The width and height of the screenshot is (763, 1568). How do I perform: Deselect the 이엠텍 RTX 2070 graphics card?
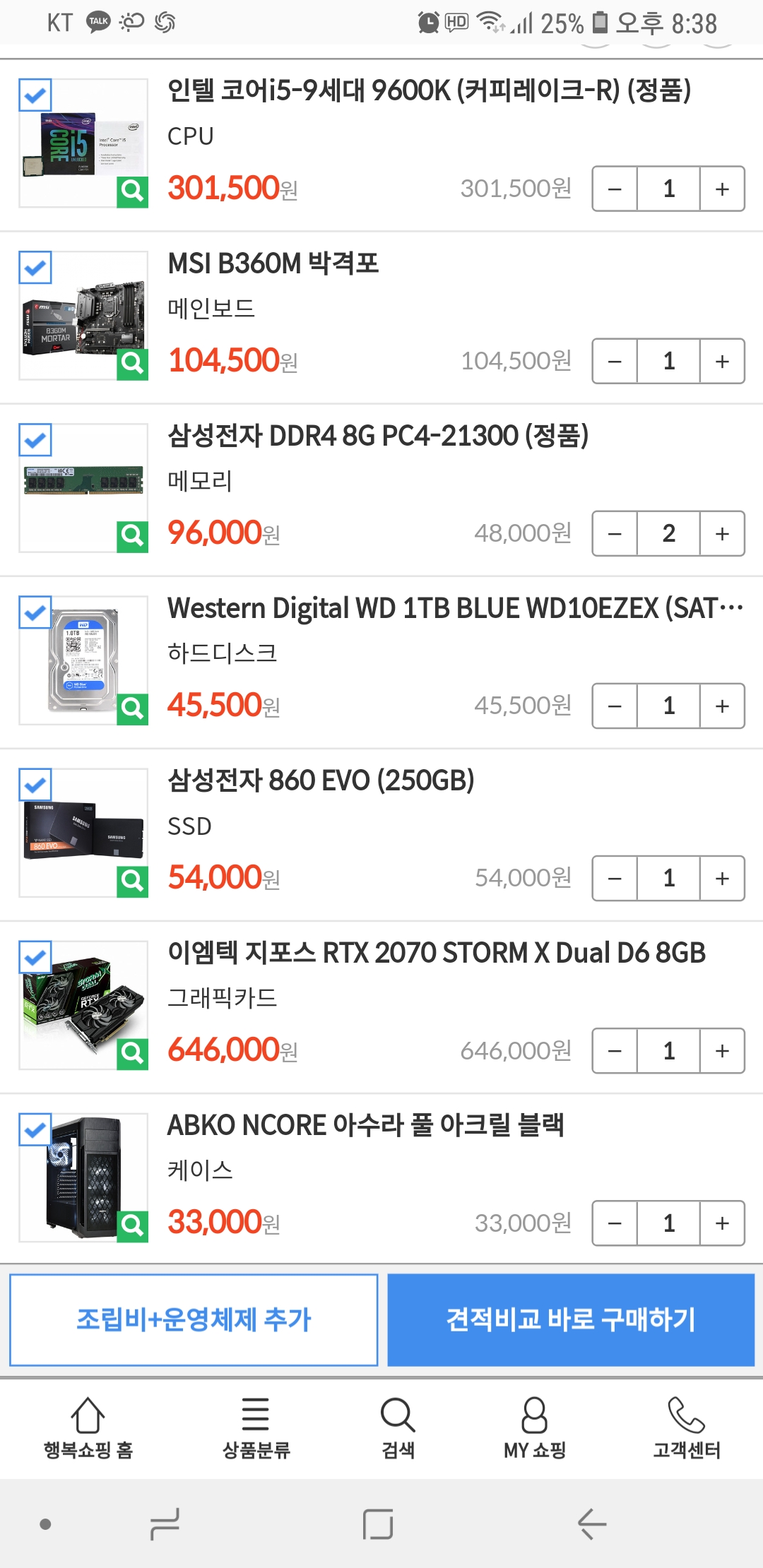[x=35, y=957]
